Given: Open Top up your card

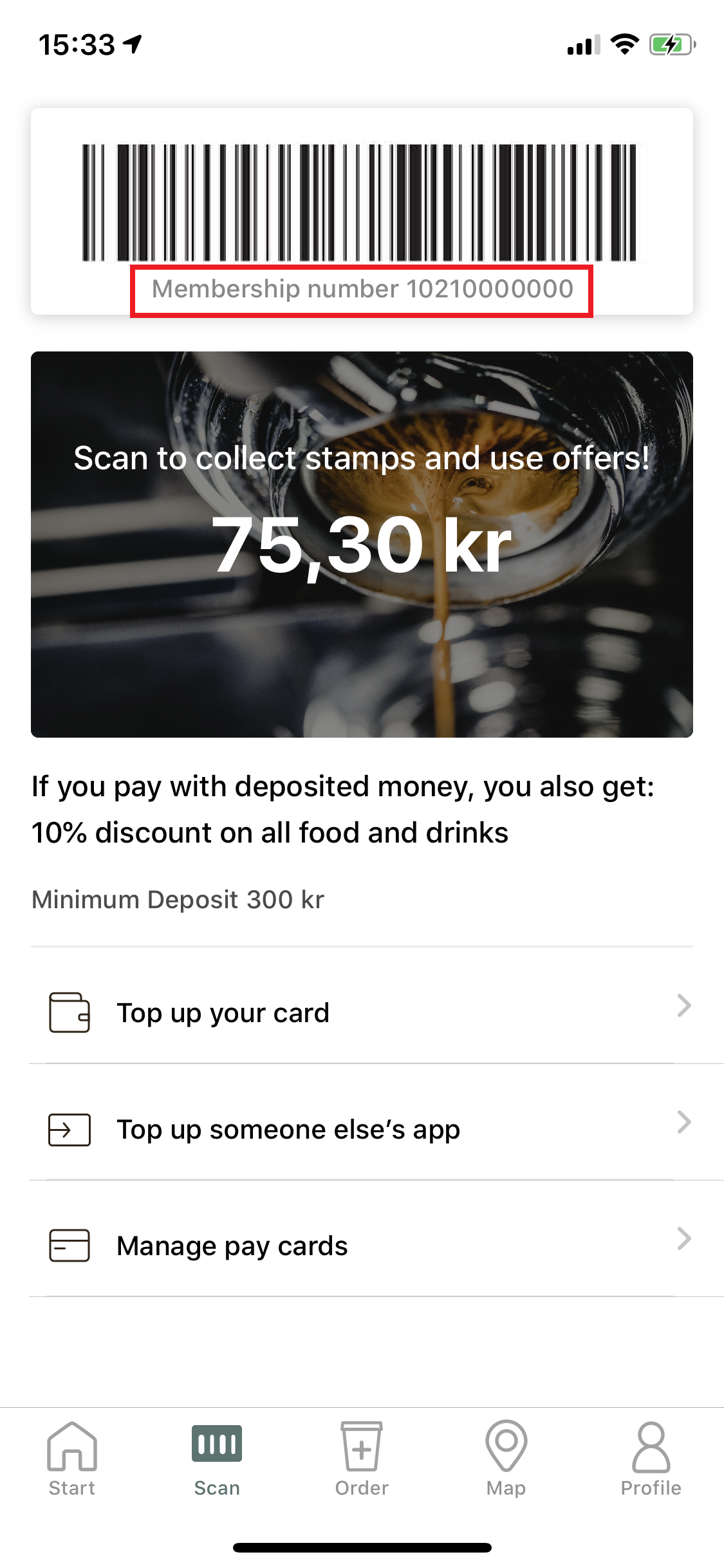Looking at the screenshot, I should coord(360,1013).
